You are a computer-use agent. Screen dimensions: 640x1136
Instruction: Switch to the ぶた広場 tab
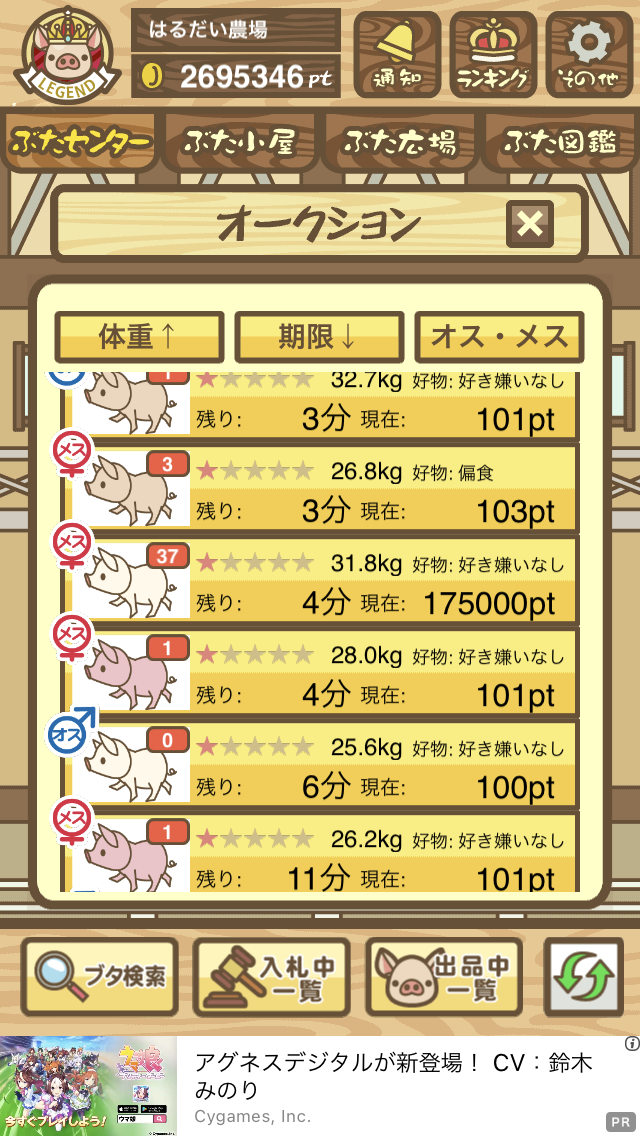(399, 142)
